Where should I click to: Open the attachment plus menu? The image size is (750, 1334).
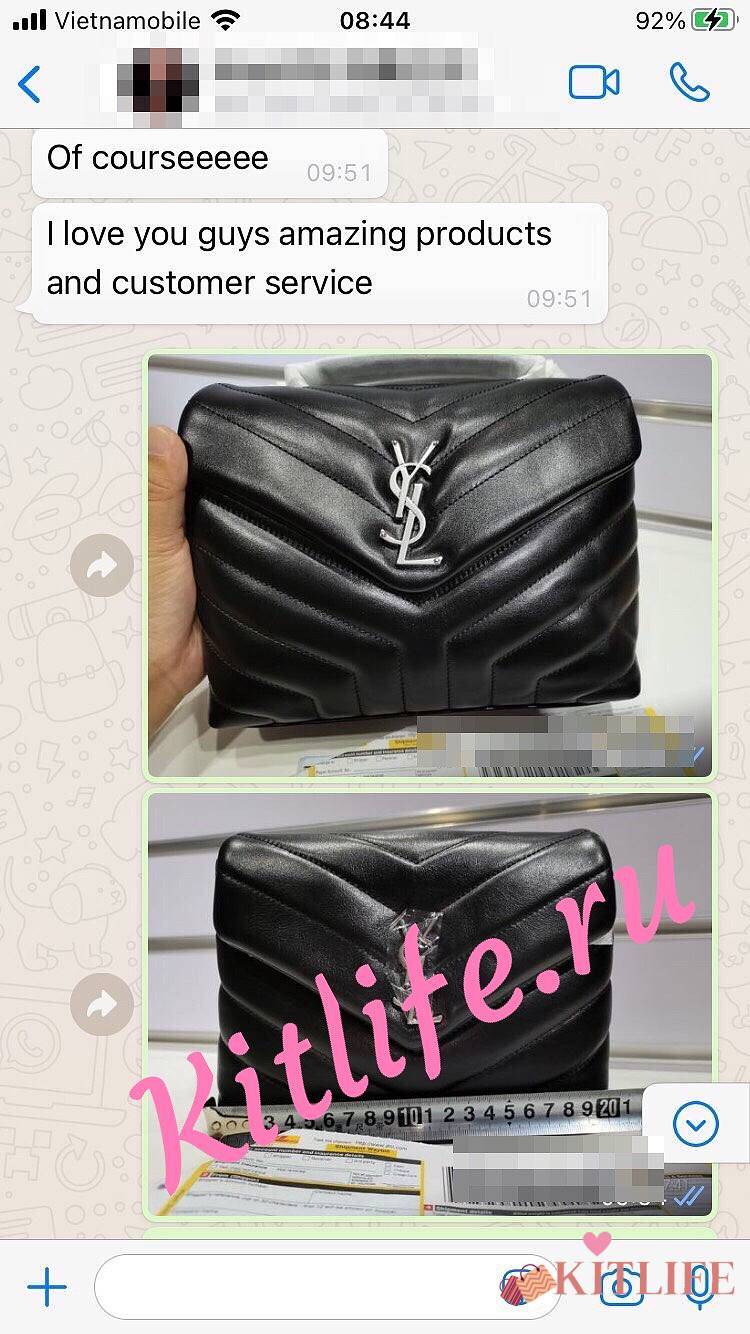click(46, 1287)
